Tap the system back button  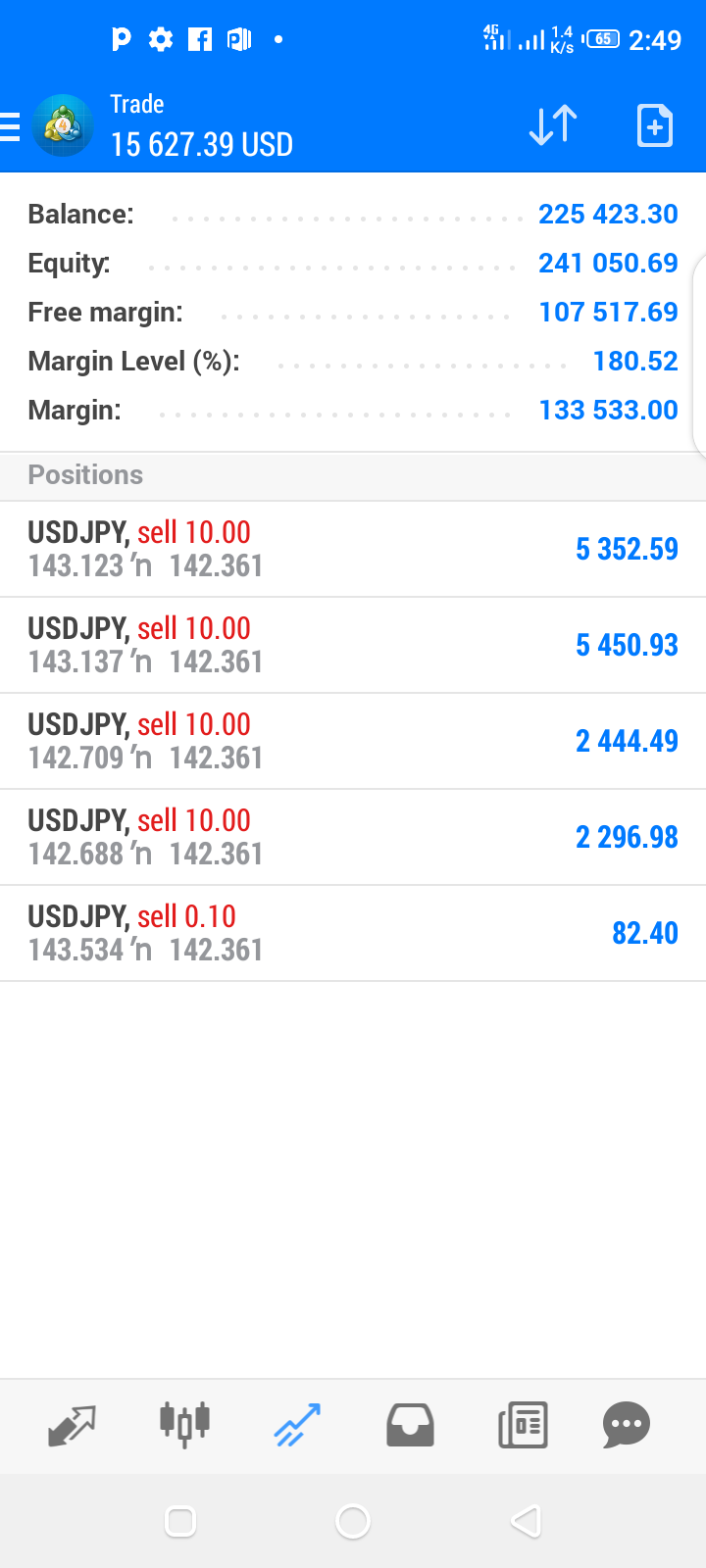point(527,1521)
